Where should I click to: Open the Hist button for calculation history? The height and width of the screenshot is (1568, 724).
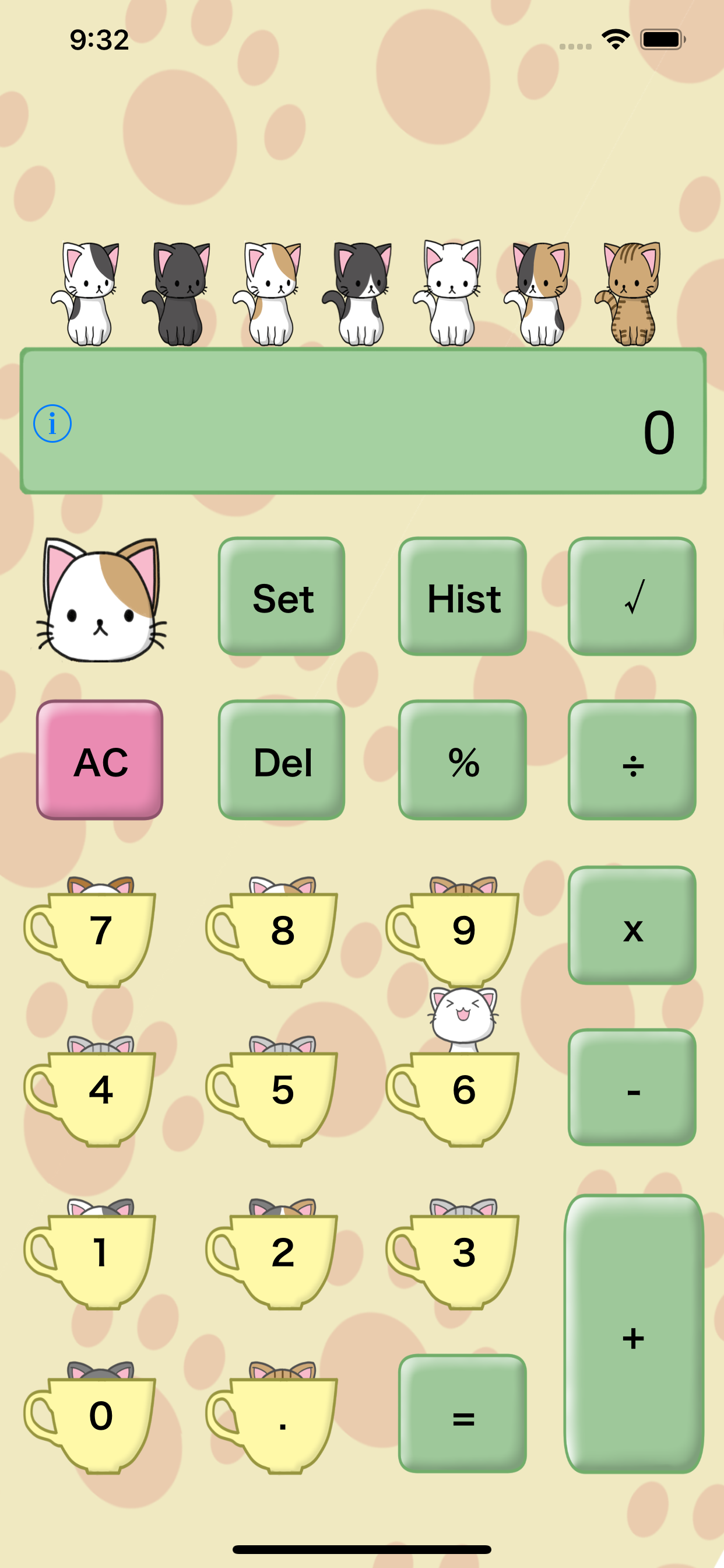pyautogui.click(x=462, y=597)
